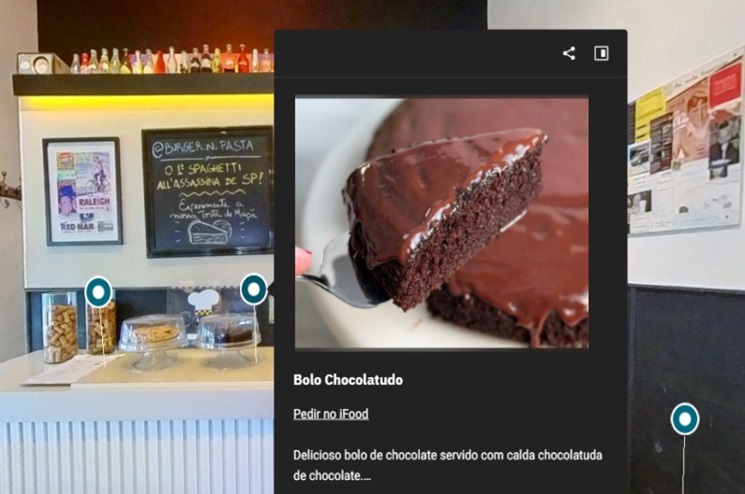Open the hotspot on the dark wall
The width and height of the screenshot is (745, 494).
[x=684, y=419]
